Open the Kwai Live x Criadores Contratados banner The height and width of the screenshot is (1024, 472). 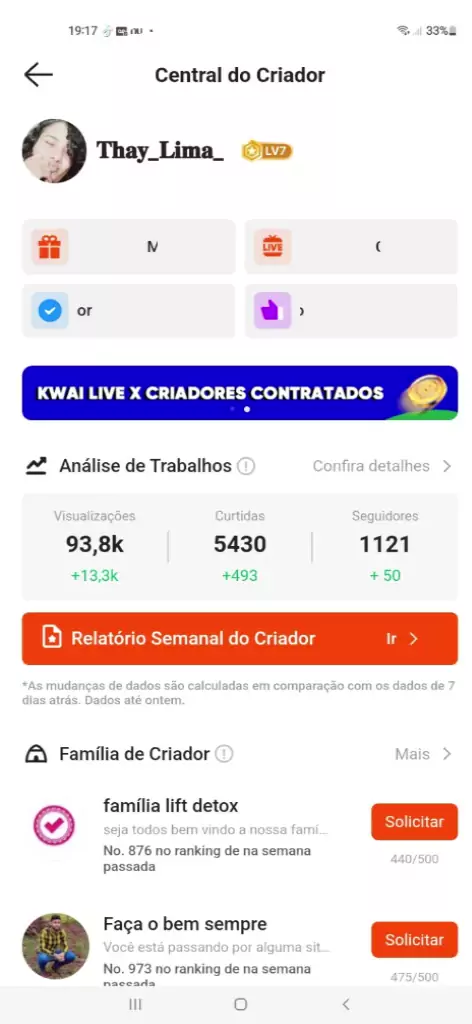click(x=240, y=392)
